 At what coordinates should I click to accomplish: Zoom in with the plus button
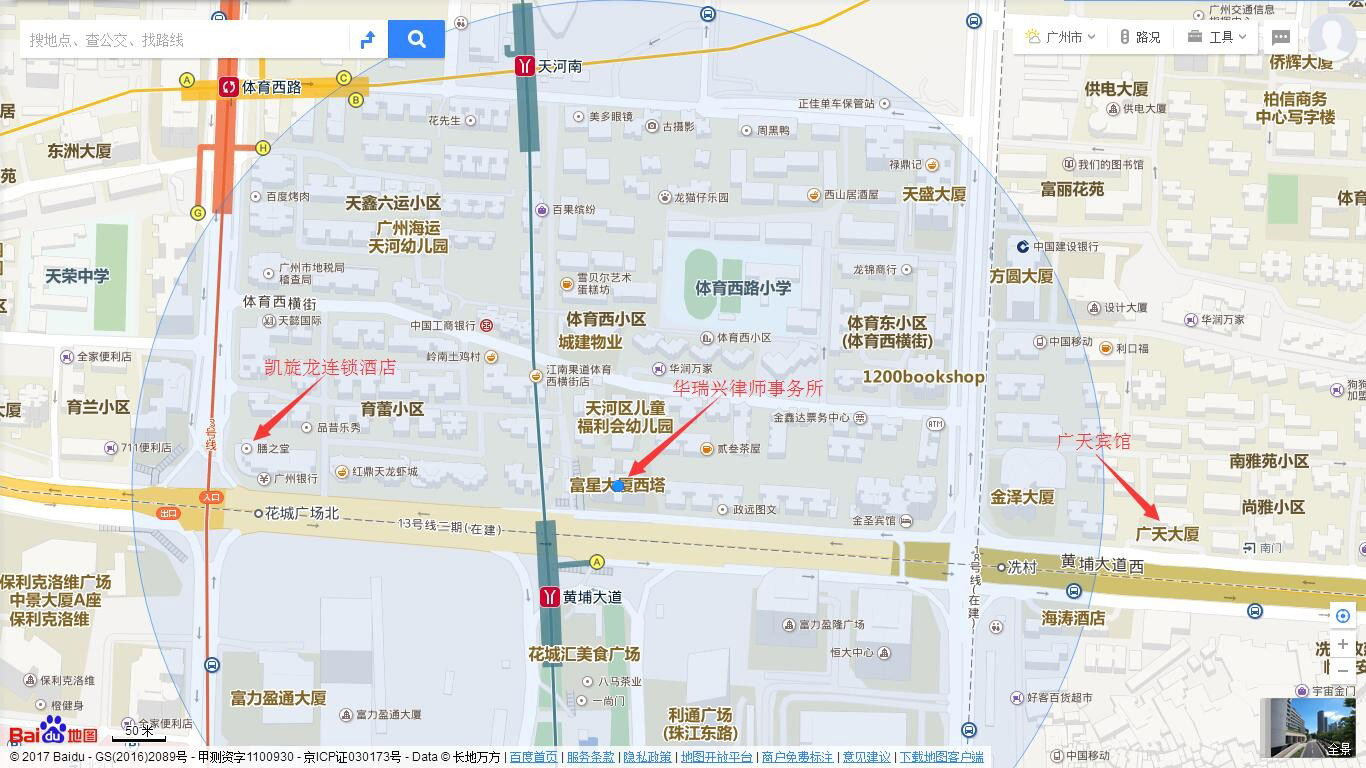(1343, 645)
